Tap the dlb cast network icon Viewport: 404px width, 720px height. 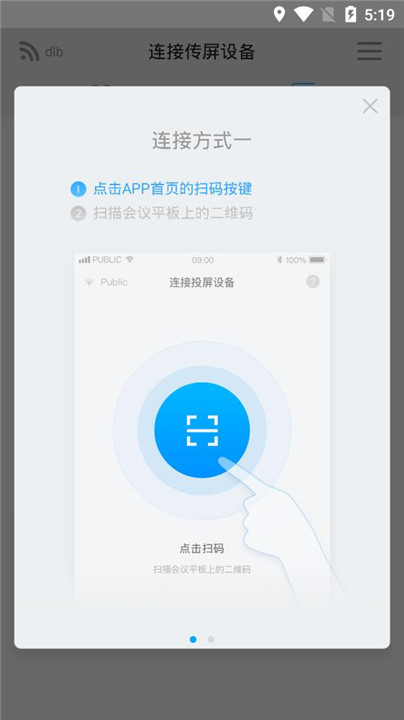29,51
